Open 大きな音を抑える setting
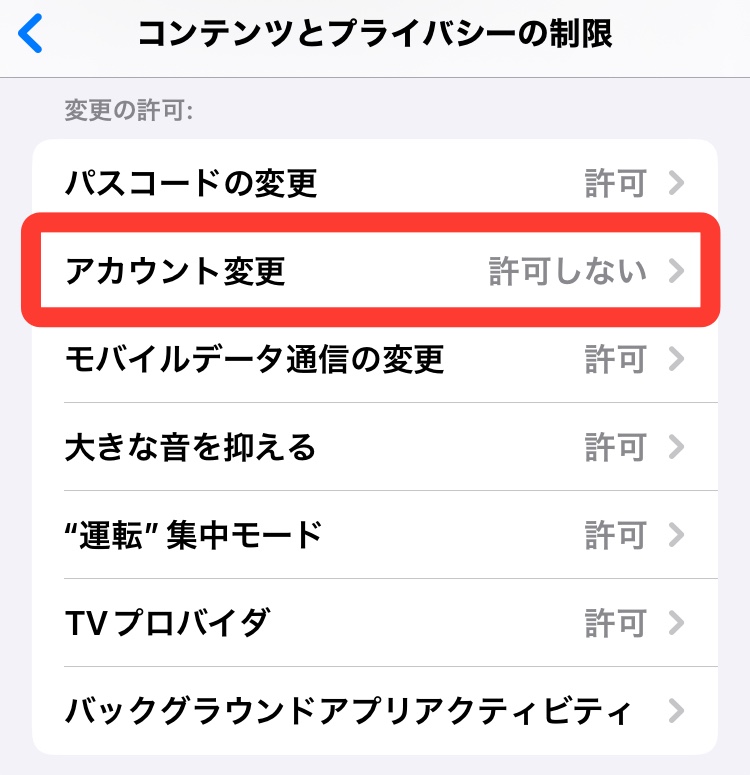This screenshot has width=750, height=775. click(x=375, y=447)
